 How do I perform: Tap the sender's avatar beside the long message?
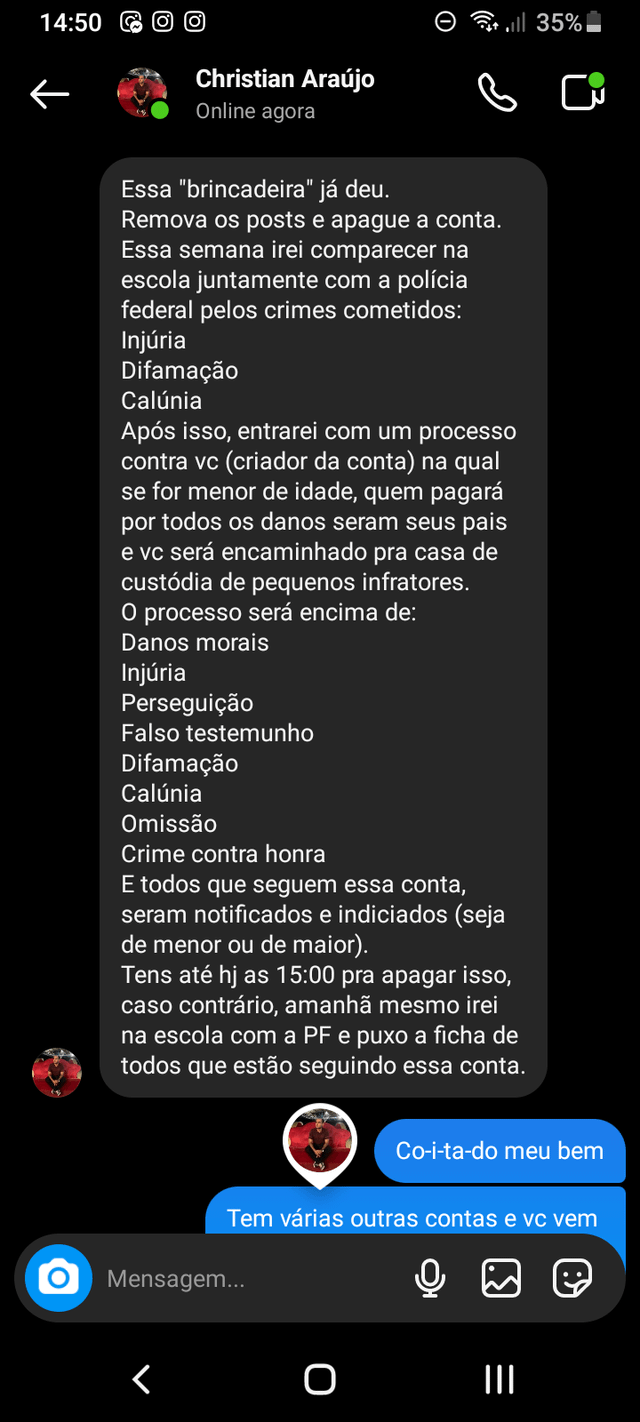coord(57,1072)
